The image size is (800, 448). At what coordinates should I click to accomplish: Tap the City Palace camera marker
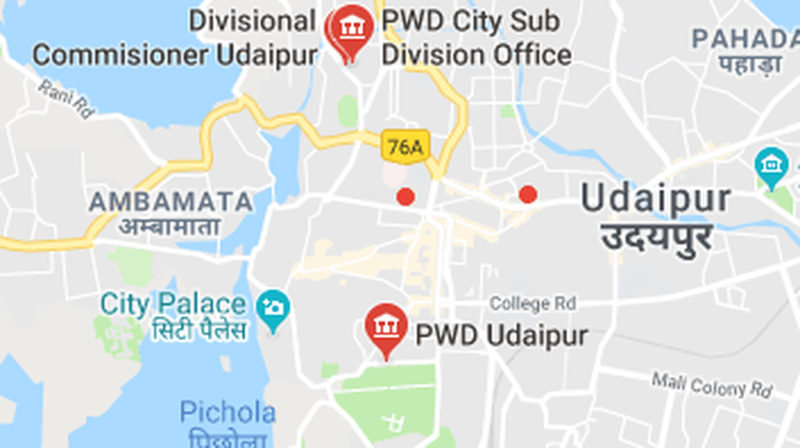273,308
